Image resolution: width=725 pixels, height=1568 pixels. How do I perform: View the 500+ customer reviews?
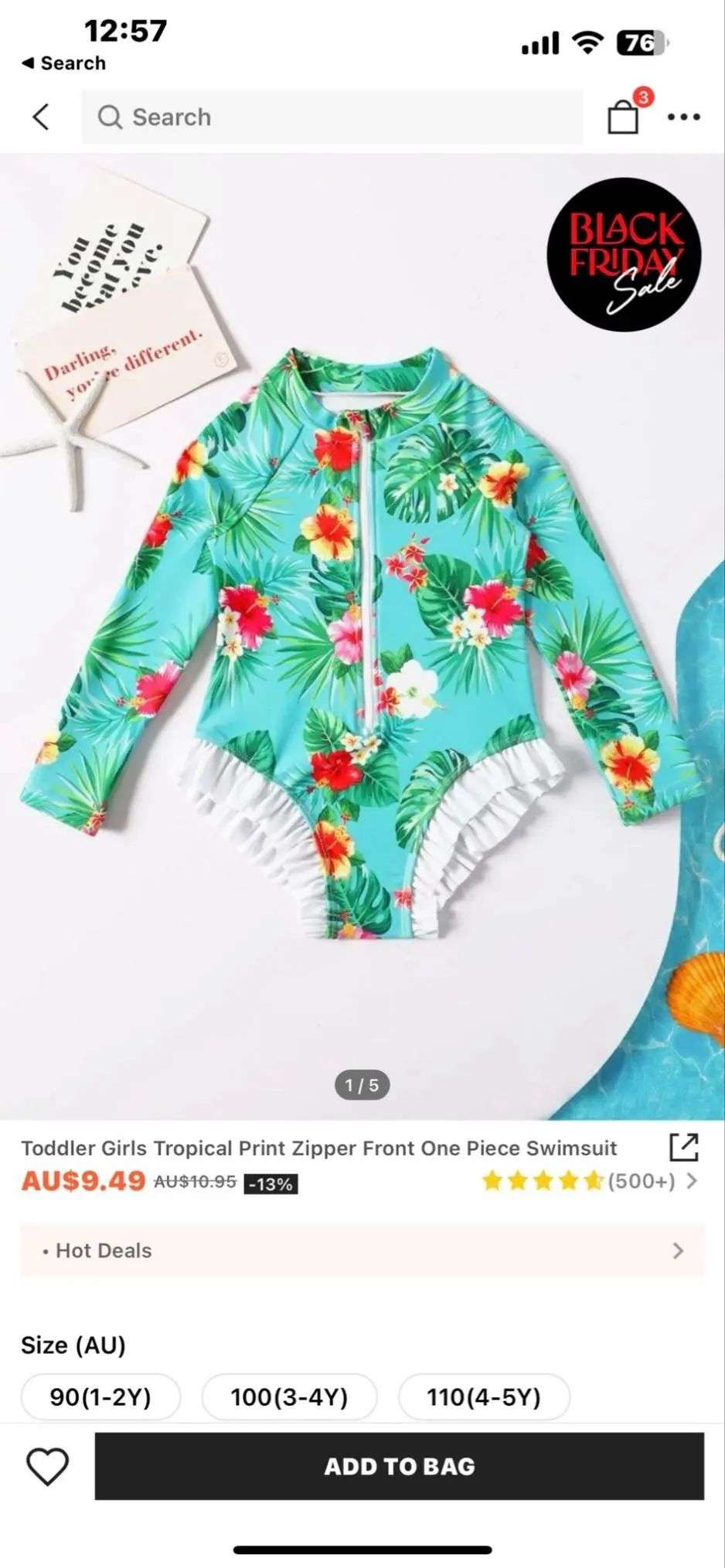tap(590, 1181)
